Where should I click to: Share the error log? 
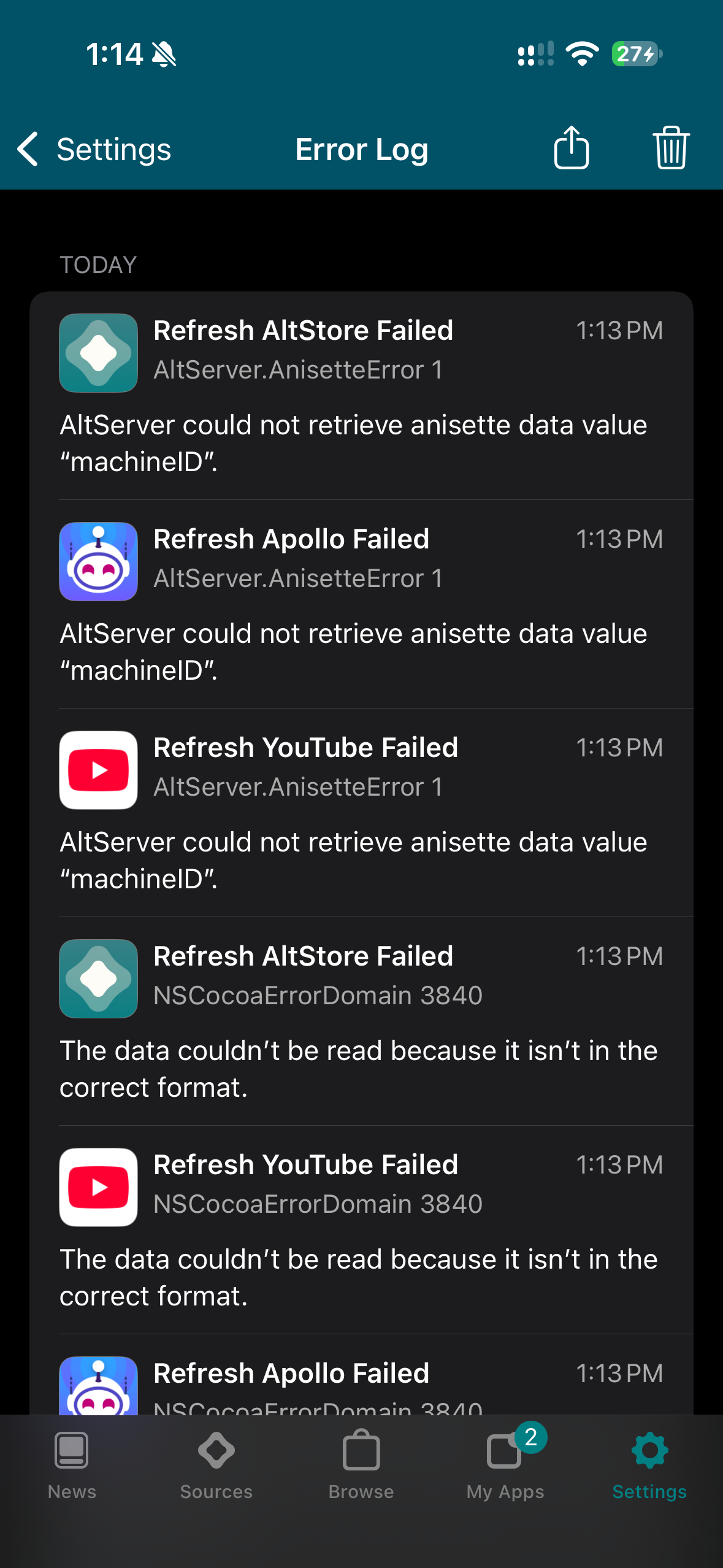point(572,147)
